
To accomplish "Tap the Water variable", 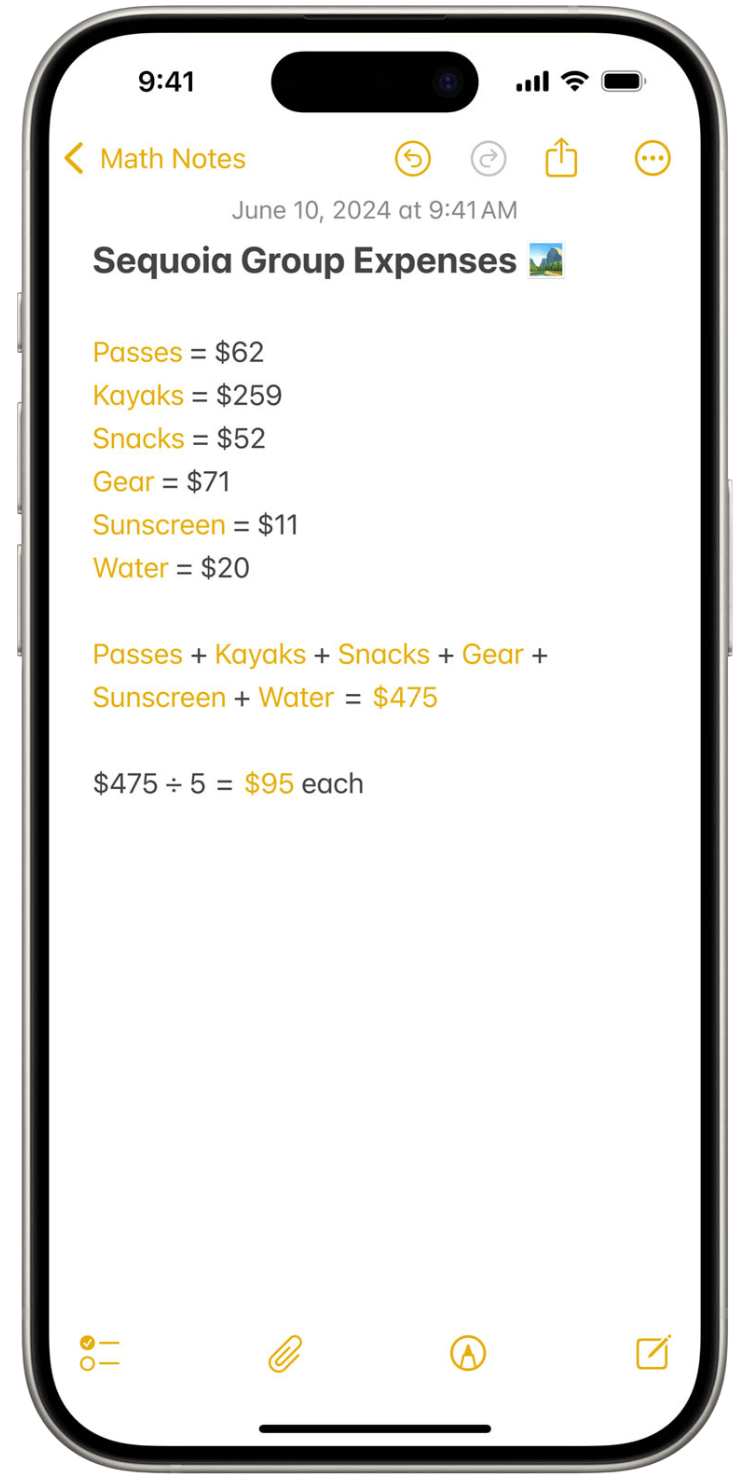I will click(130, 568).
